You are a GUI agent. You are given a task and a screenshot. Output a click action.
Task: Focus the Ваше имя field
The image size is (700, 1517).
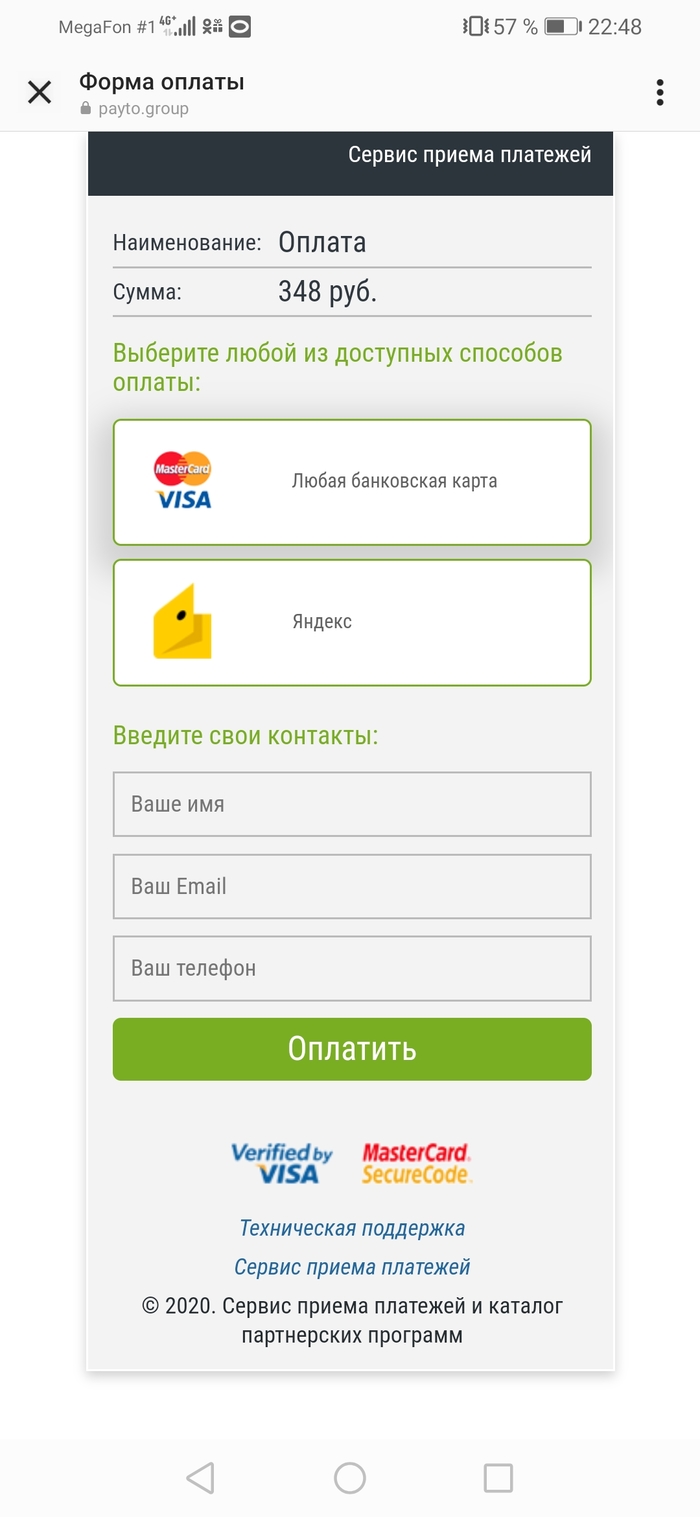point(352,804)
